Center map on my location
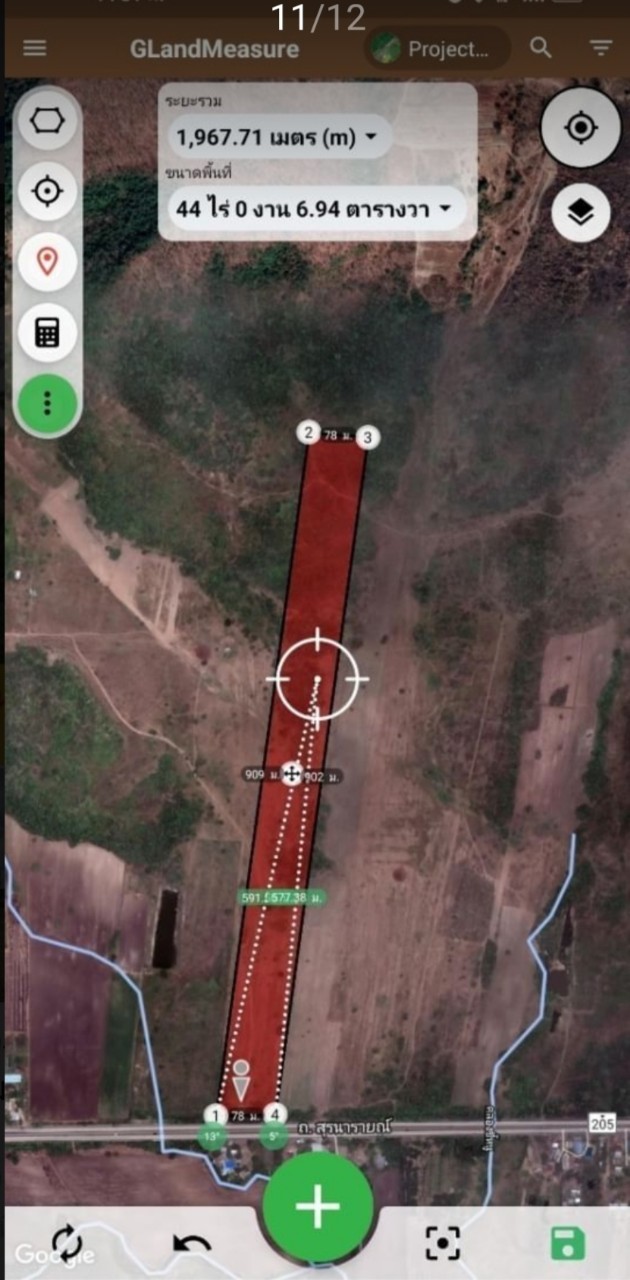Screen dimensions: 630x1280 [x=581, y=128]
